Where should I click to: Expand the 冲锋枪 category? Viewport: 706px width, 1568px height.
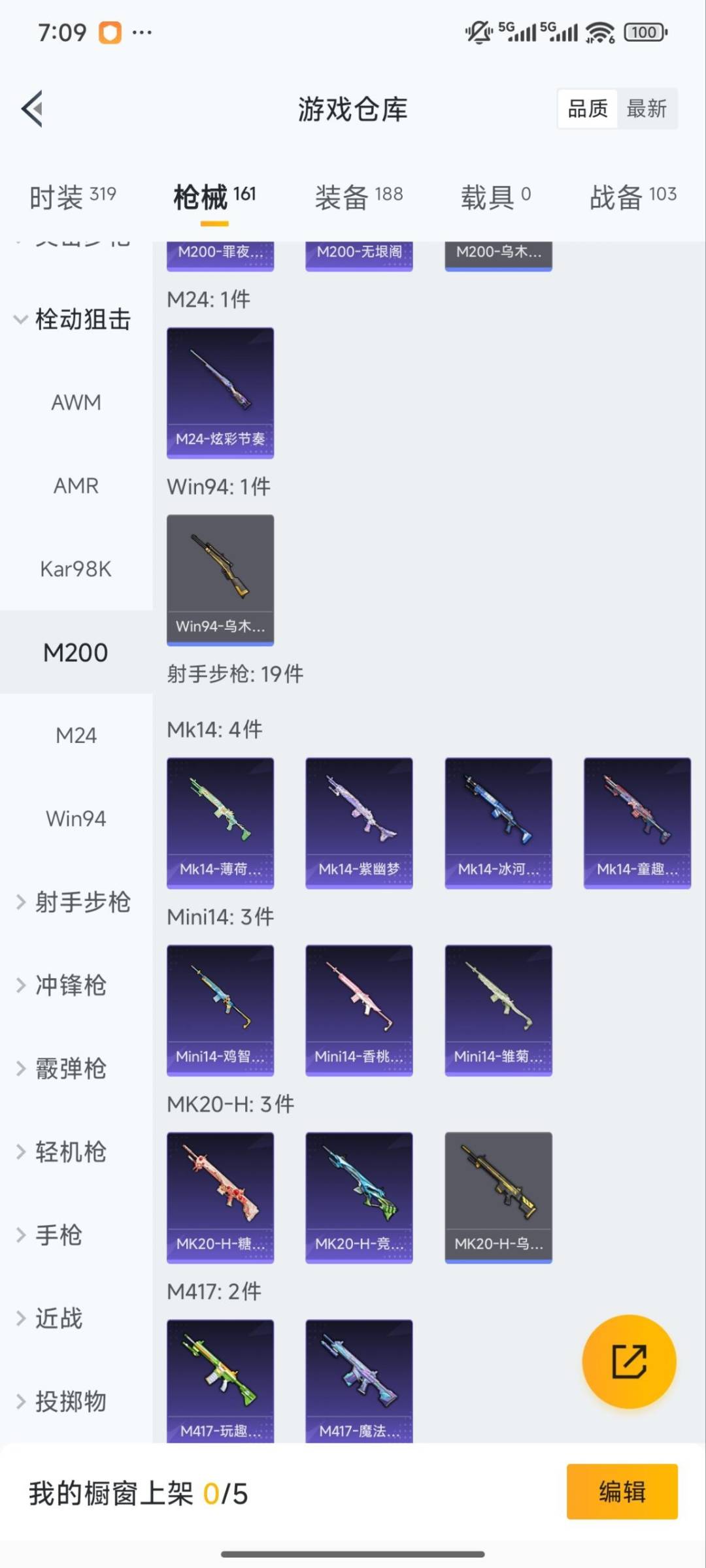pyautogui.click(x=71, y=986)
